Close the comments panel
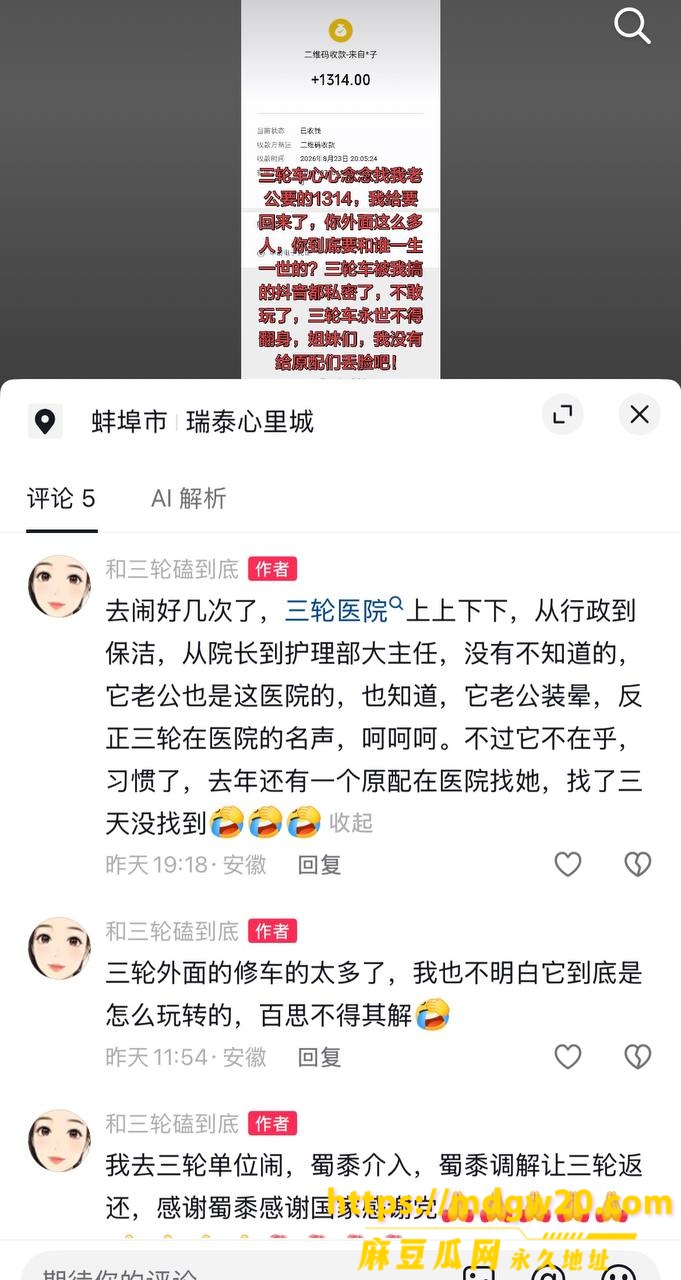The image size is (681, 1280). coord(639,414)
